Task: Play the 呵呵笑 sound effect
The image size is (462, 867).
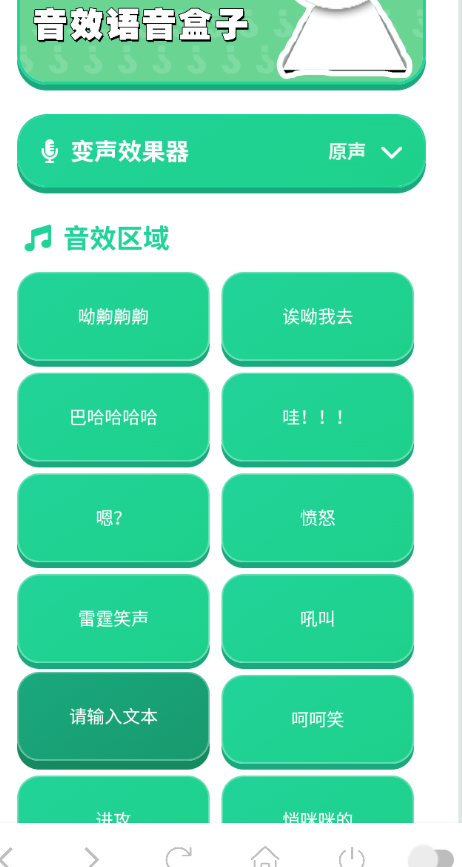Action: (x=318, y=720)
